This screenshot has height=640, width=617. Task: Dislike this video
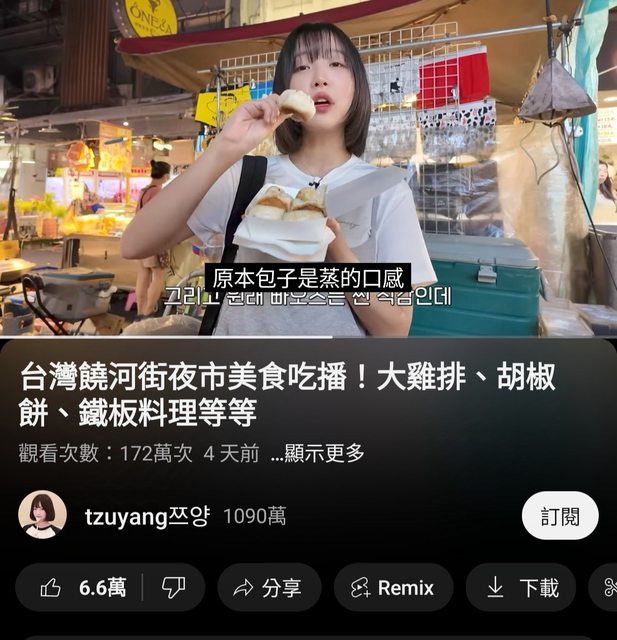click(173, 588)
